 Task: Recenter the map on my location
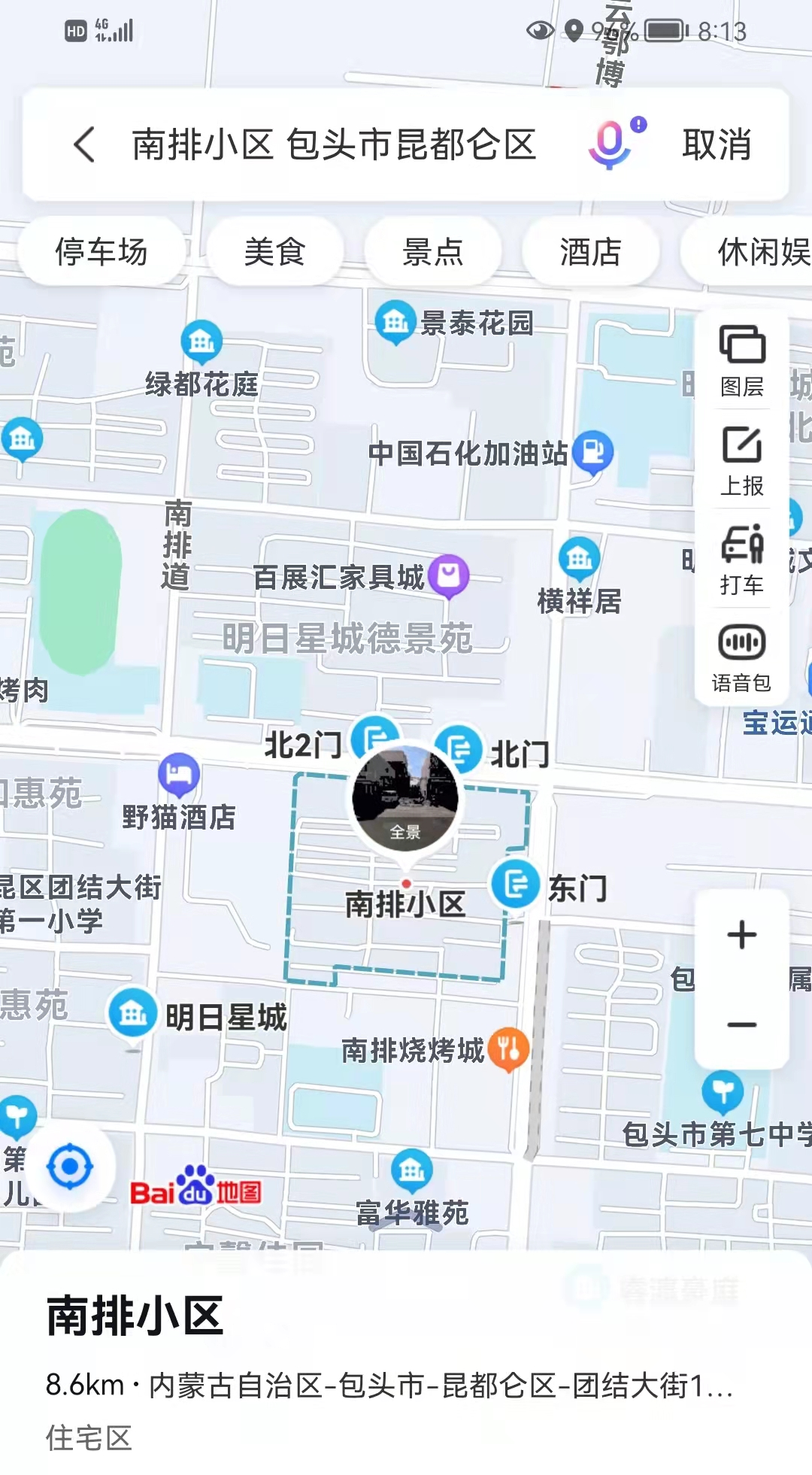[70, 1167]
